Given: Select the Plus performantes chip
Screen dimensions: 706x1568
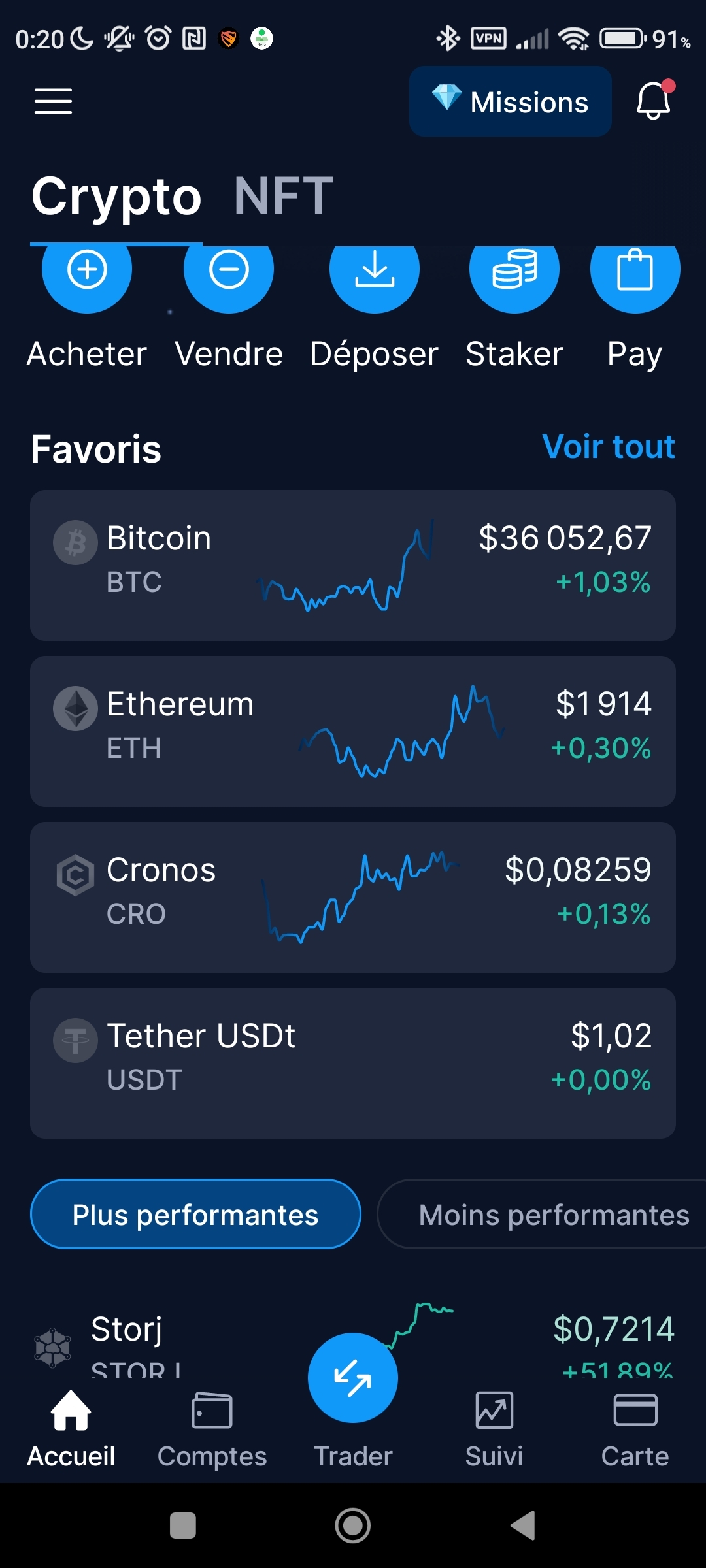Looking at the screenshot, I should (195, 1214).
